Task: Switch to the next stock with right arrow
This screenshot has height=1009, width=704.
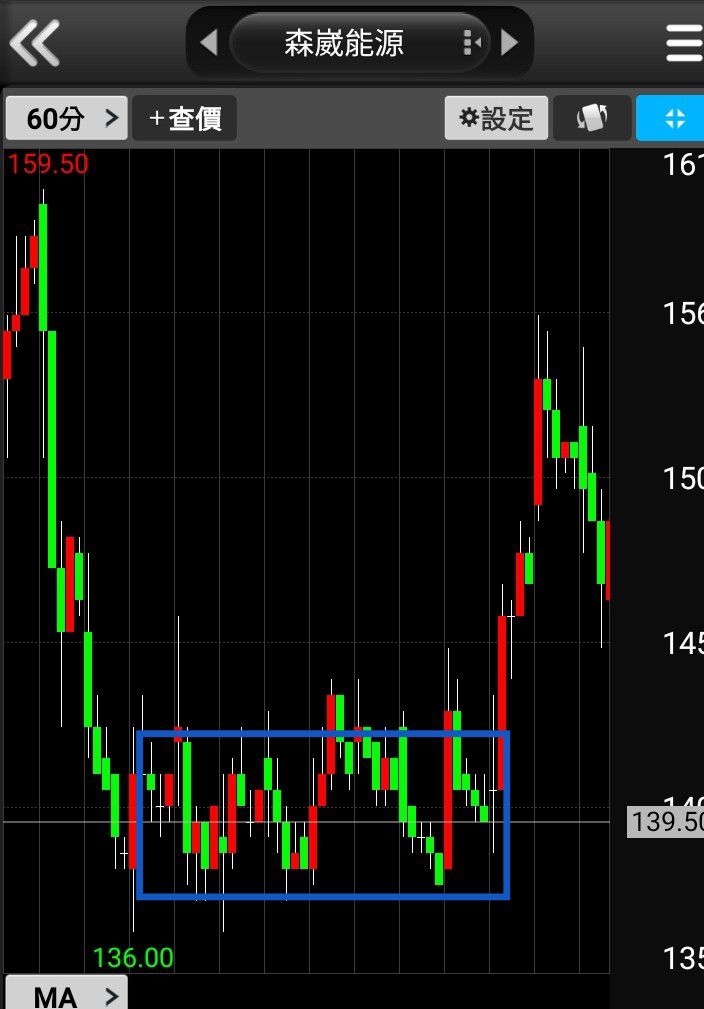Action: click(x=510, y=43)
